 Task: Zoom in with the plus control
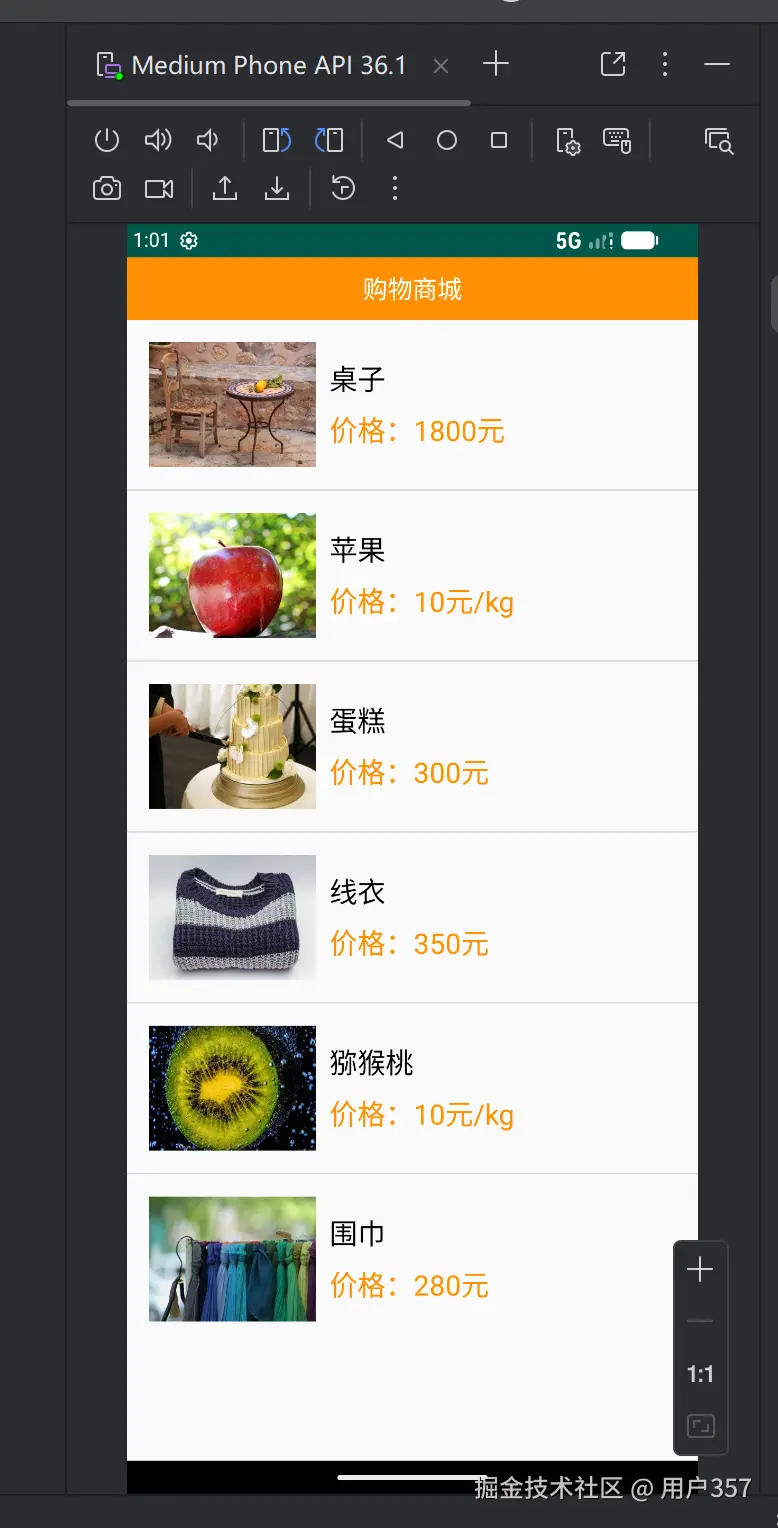[x=700, y=1270]
